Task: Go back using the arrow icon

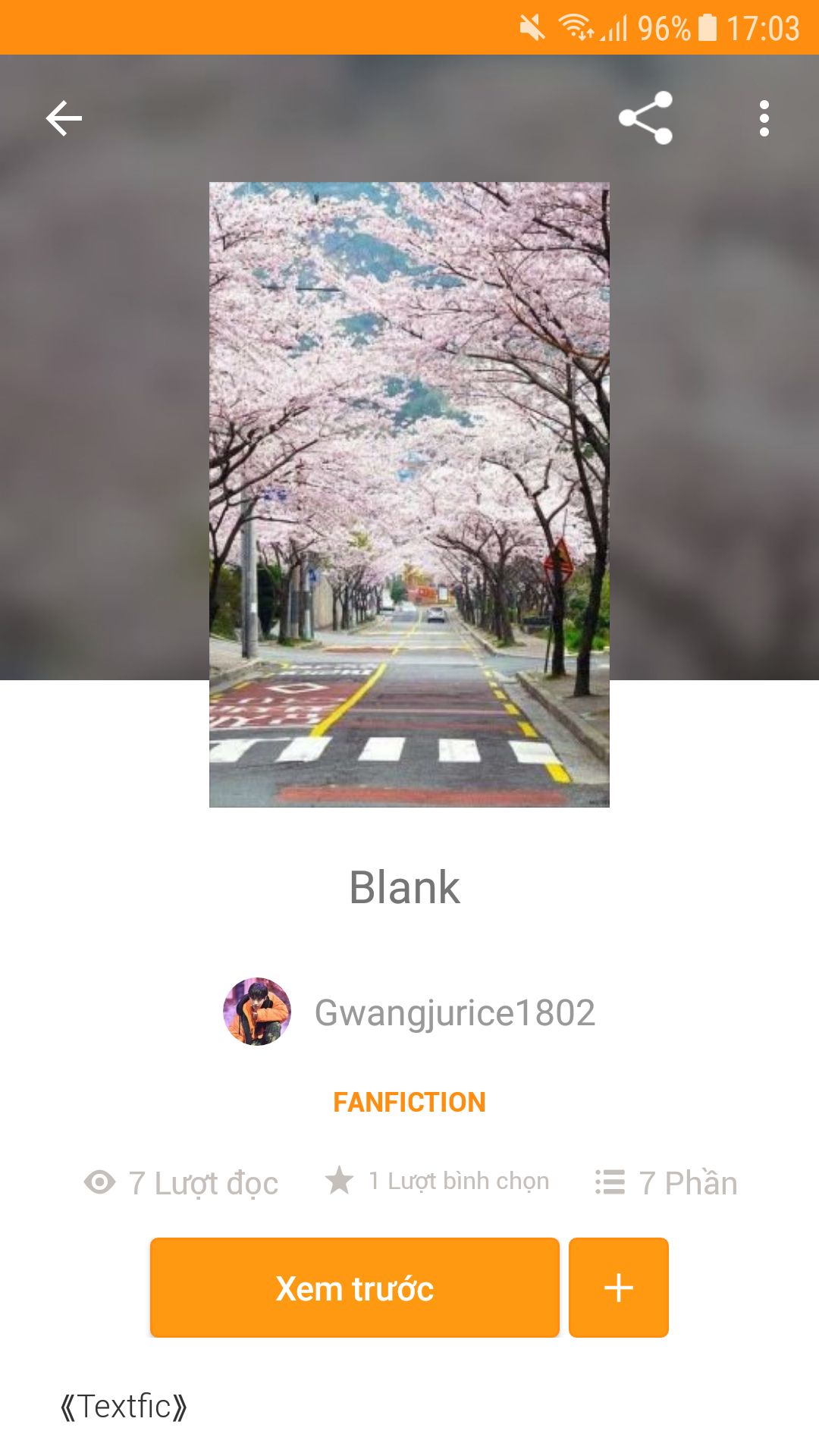Action: pos(64,118)
